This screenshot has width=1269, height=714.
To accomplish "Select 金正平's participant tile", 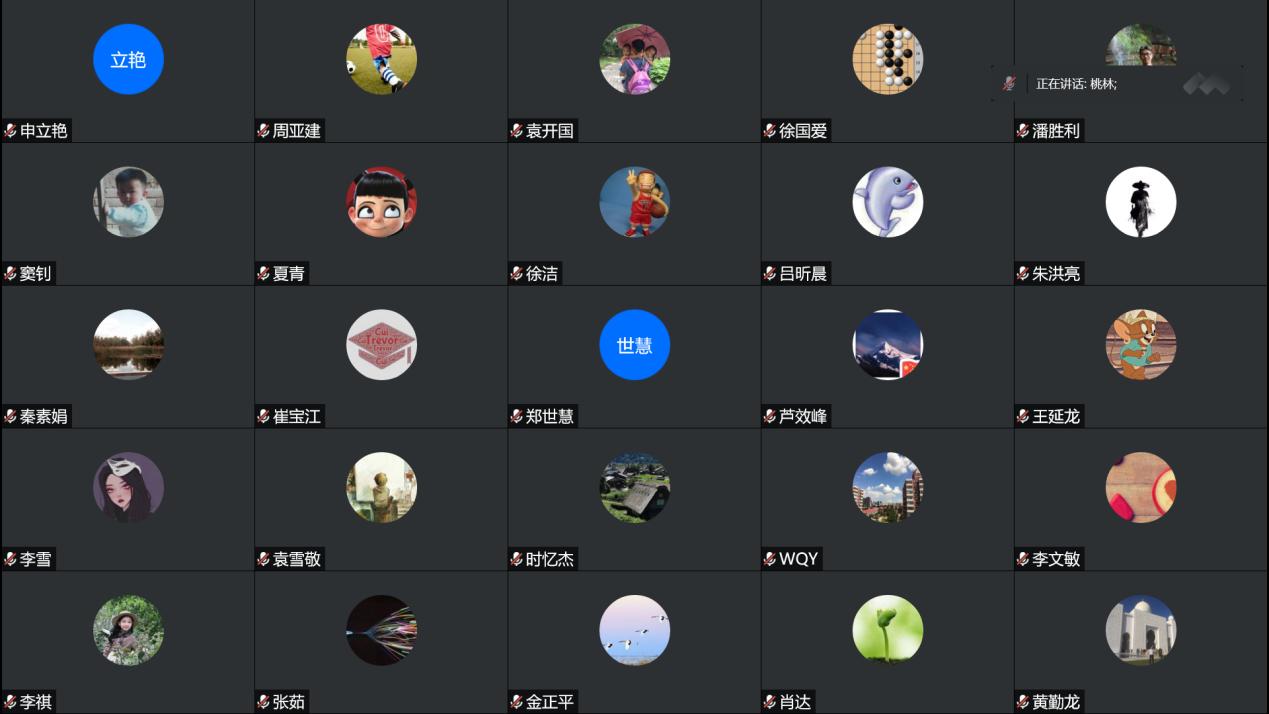I will coord(634,631).
